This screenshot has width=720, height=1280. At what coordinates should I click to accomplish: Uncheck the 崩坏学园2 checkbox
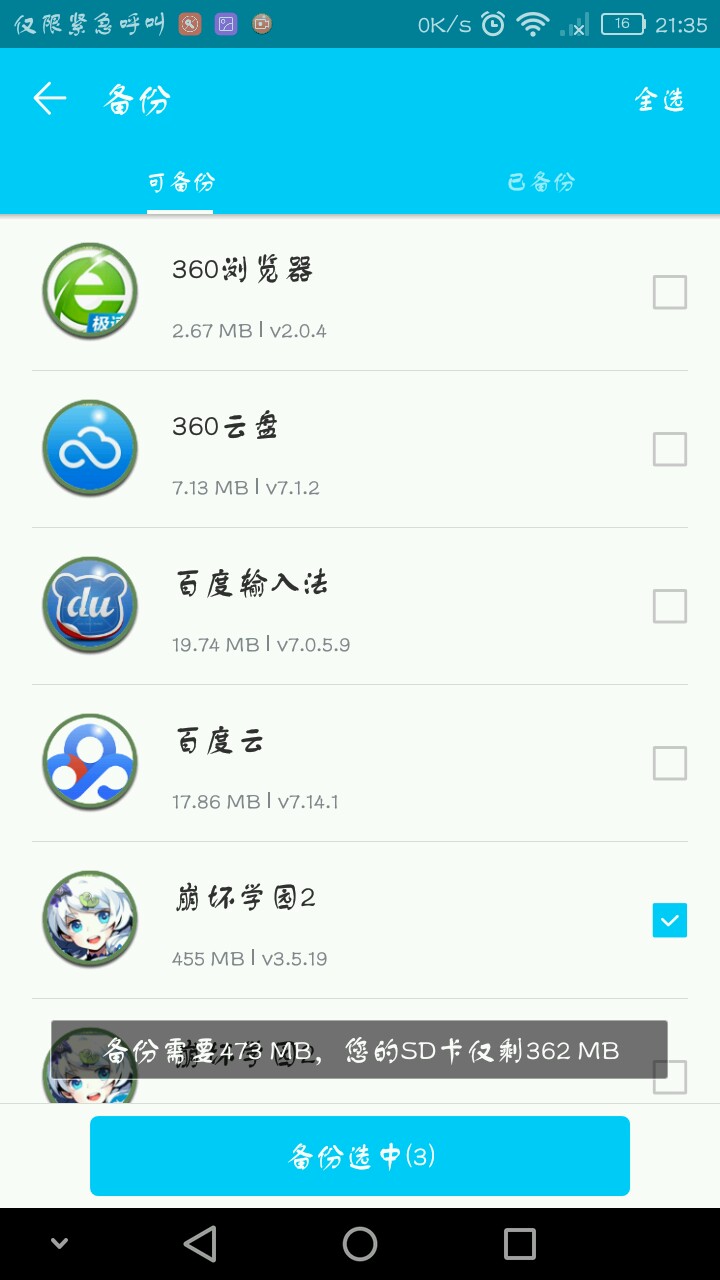coord(670,920)
